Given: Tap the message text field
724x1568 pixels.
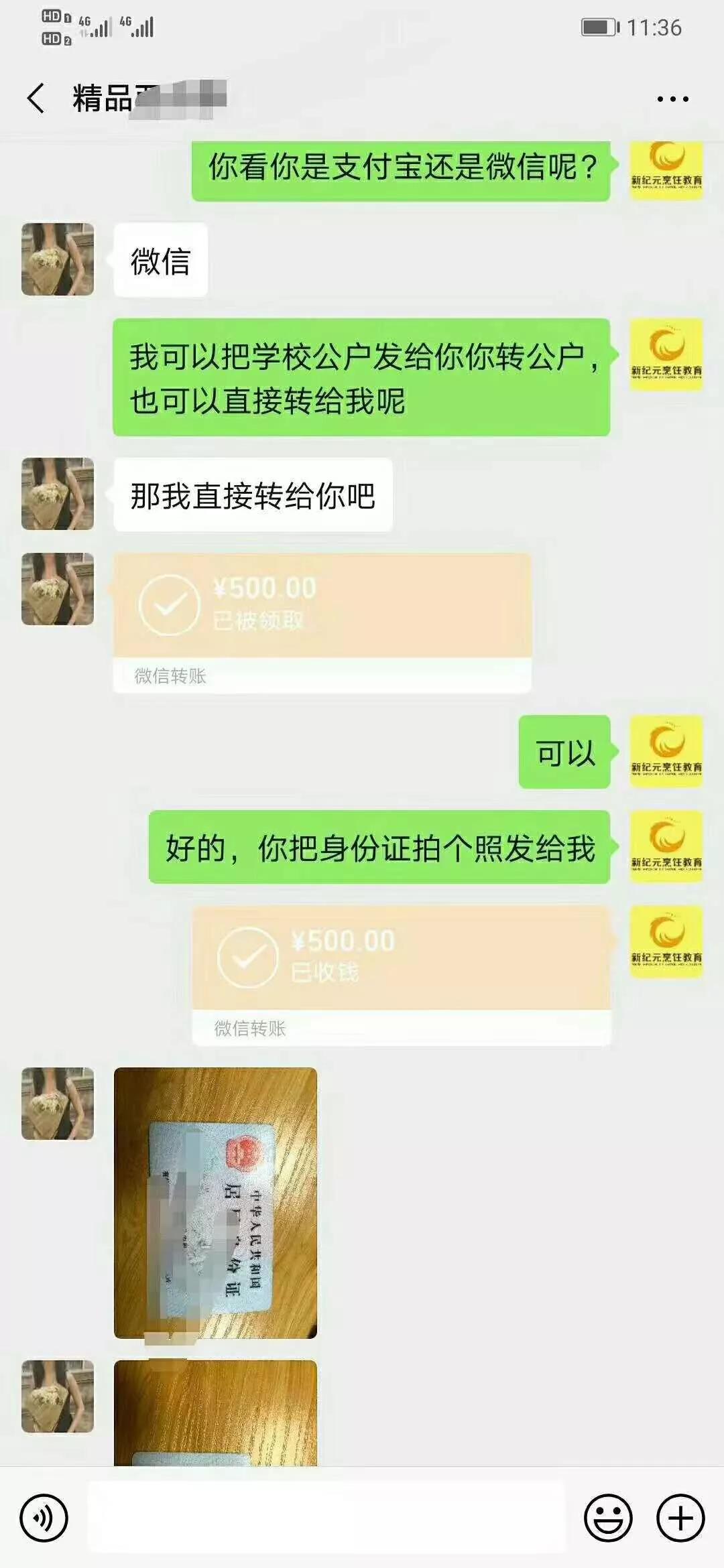Looking at the screenshot, I should [326, 1518].
